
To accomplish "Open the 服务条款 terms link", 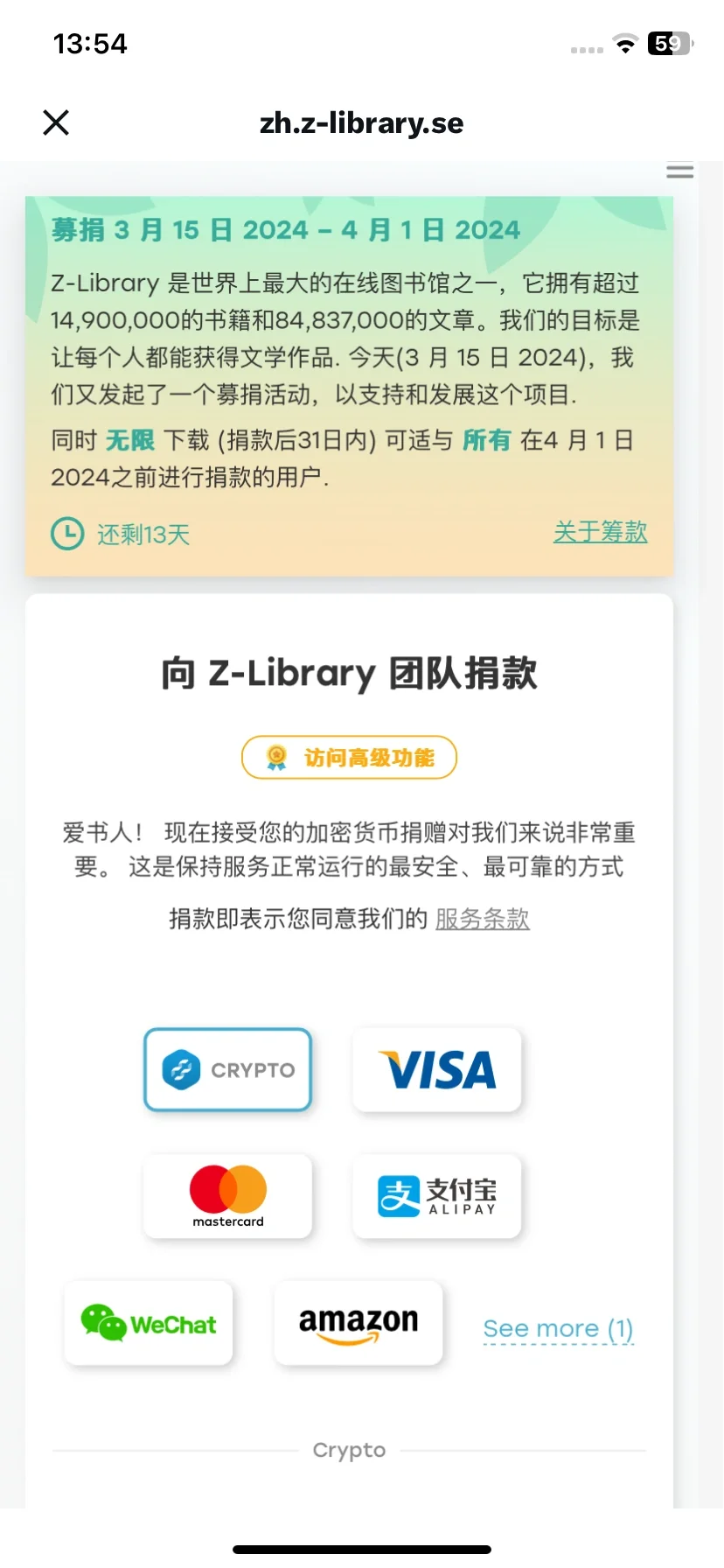I will (x=482, y=919).
